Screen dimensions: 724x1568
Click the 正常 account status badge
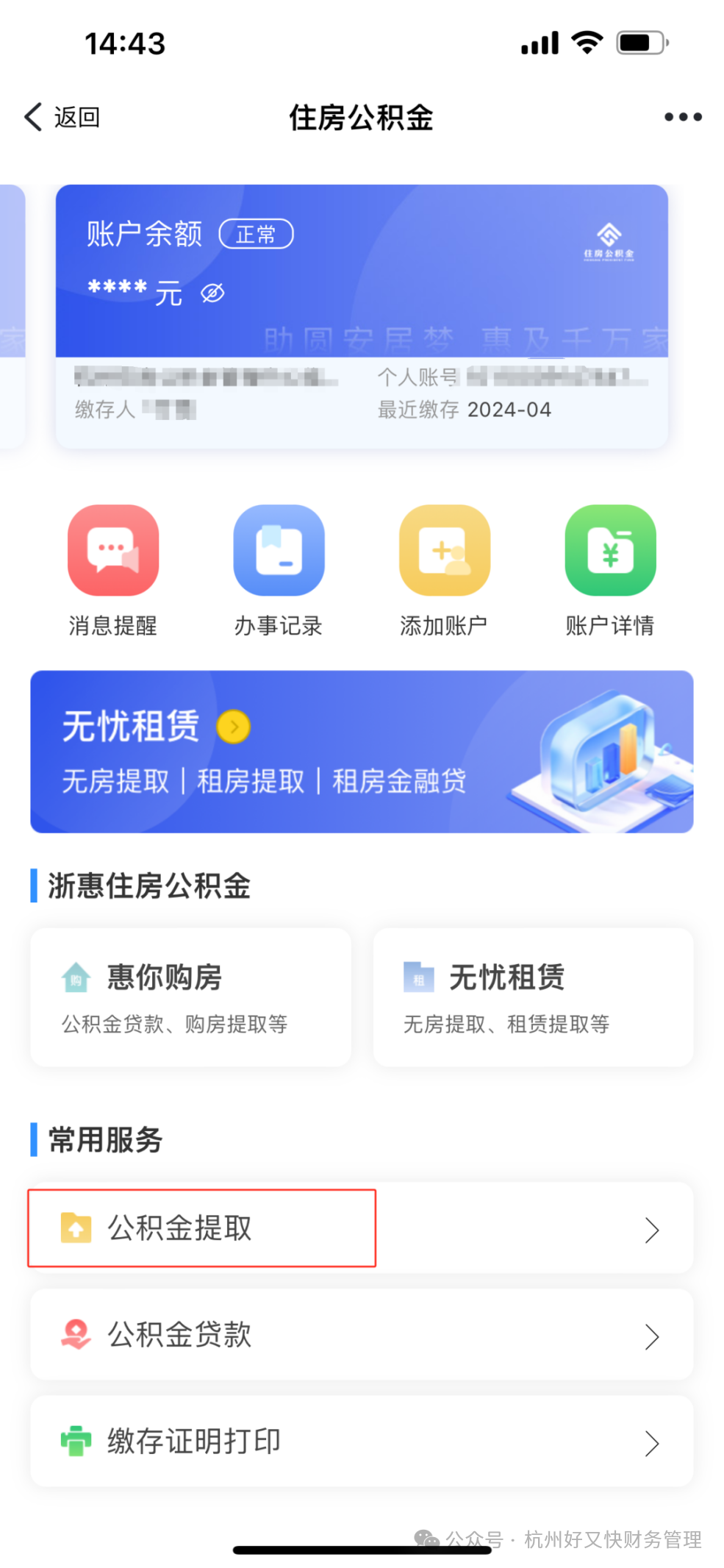257,233
